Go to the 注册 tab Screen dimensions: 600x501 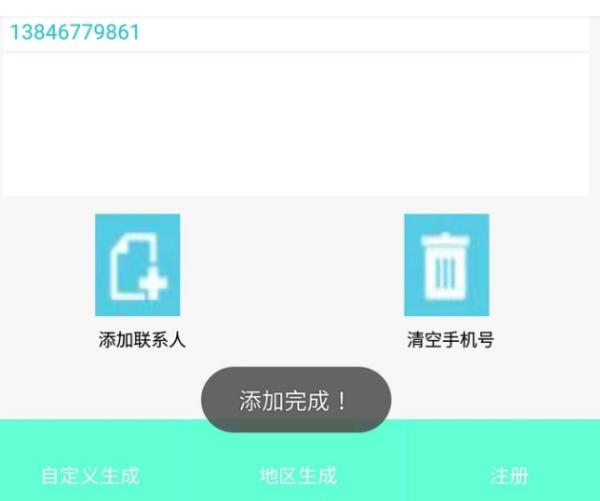[x=509, y=475]
